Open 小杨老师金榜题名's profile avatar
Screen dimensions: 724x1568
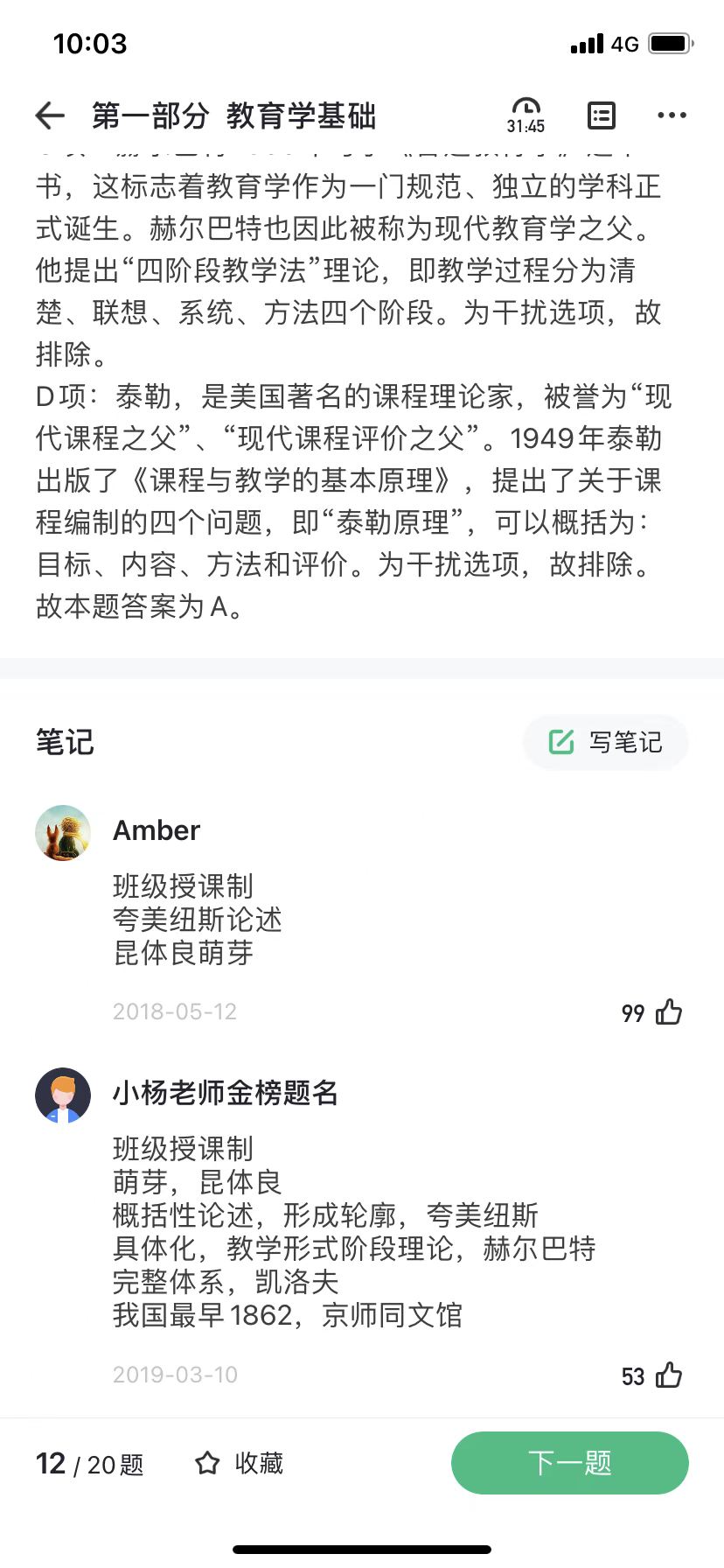point(63,1095)
